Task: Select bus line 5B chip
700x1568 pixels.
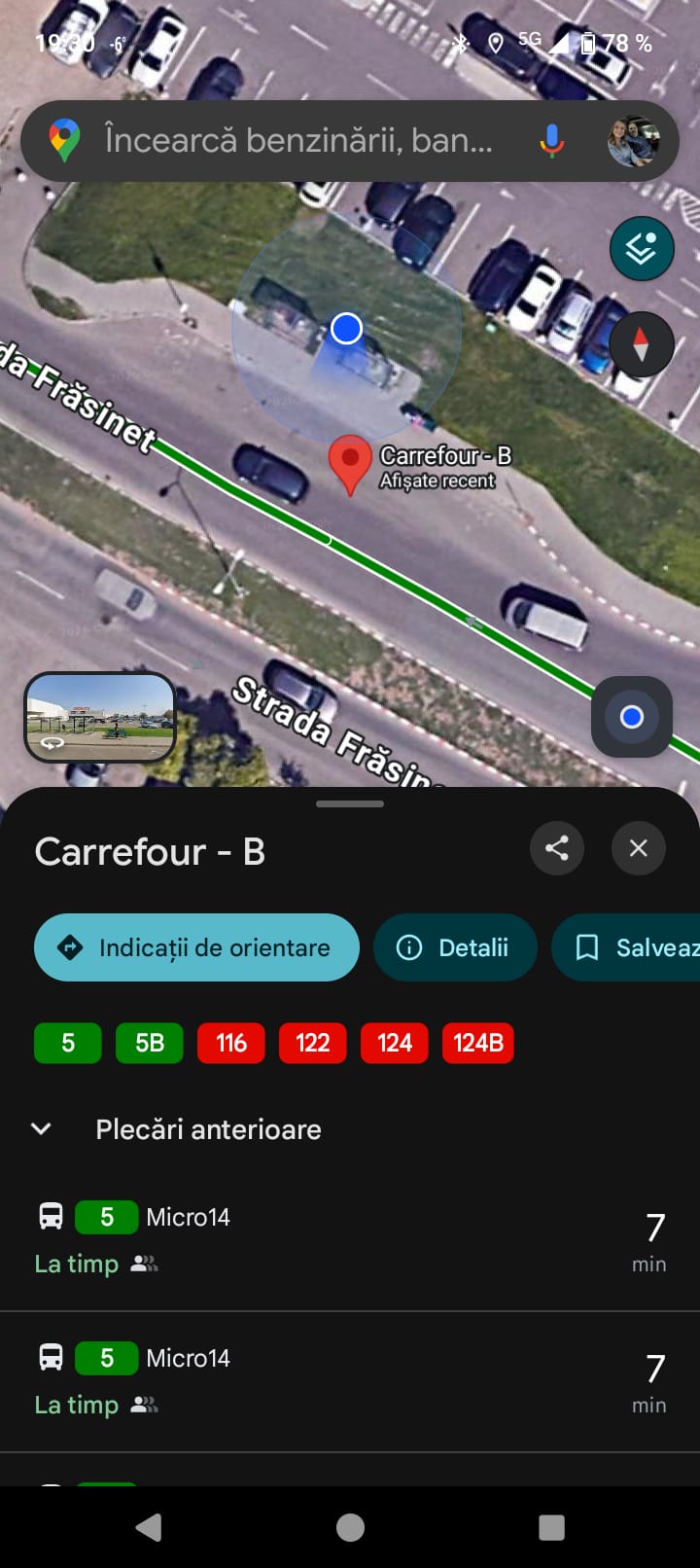Action: coord(150,1044)
